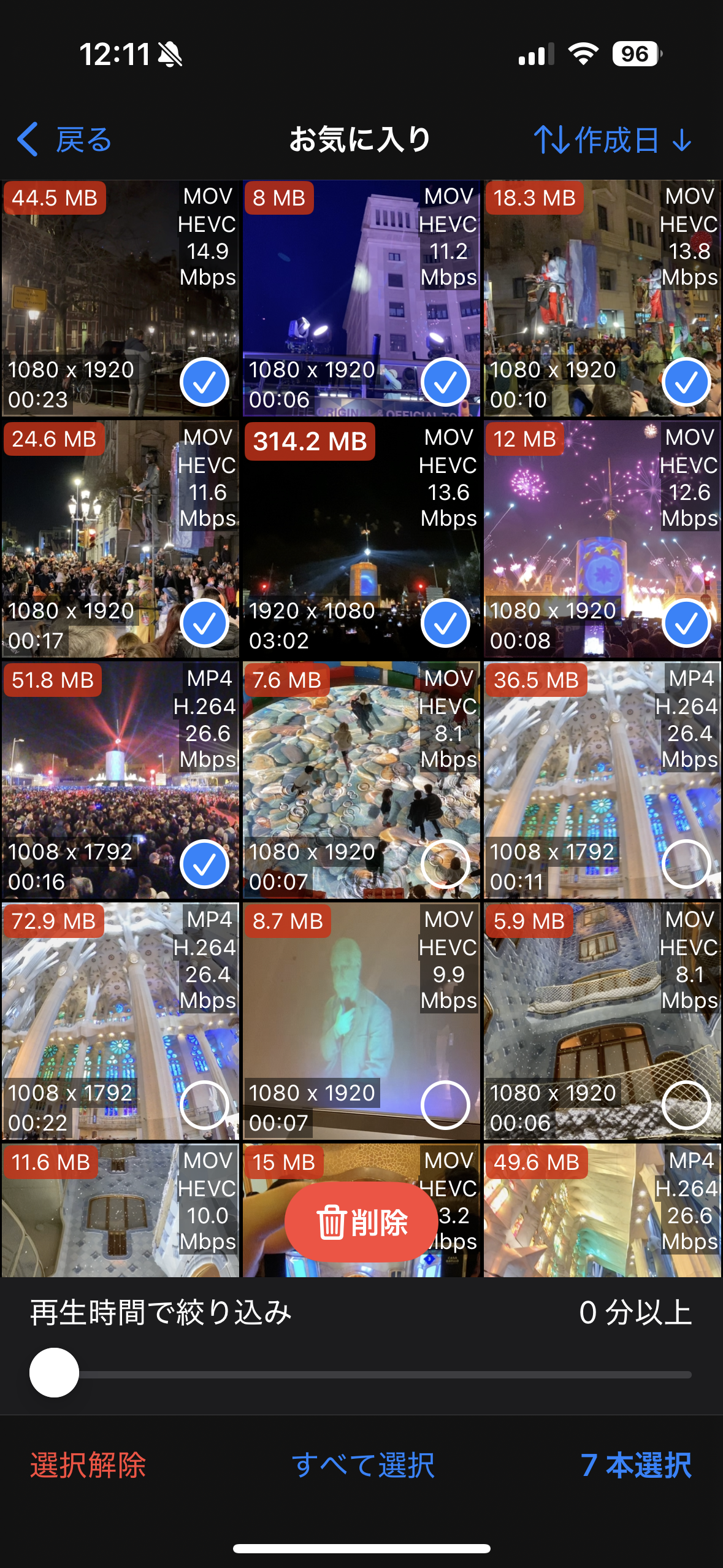
Task: Open the 作成日 sort order menu
Action: pos(613,140)
